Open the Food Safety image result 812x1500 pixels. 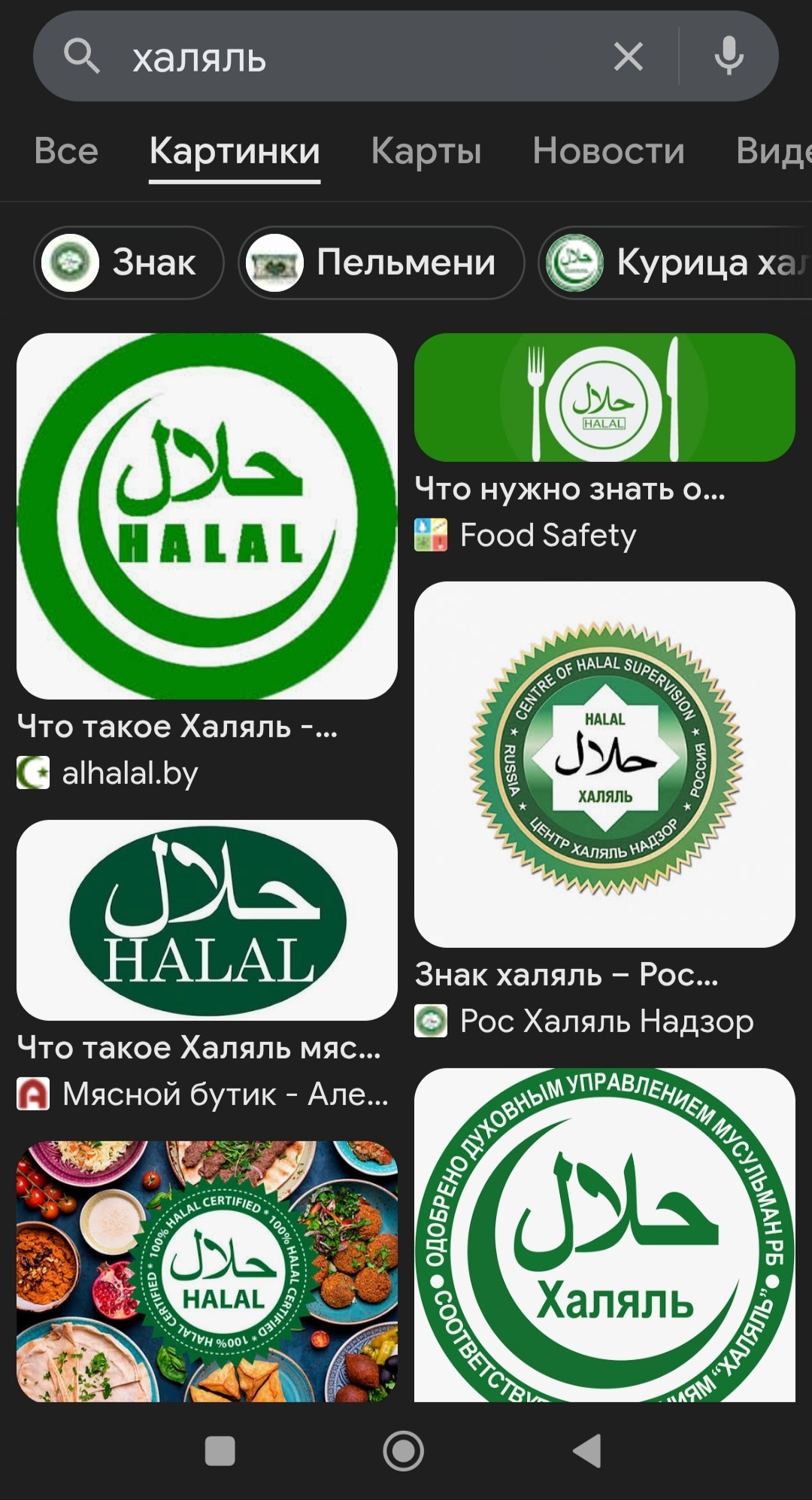[x=604, y=397]
